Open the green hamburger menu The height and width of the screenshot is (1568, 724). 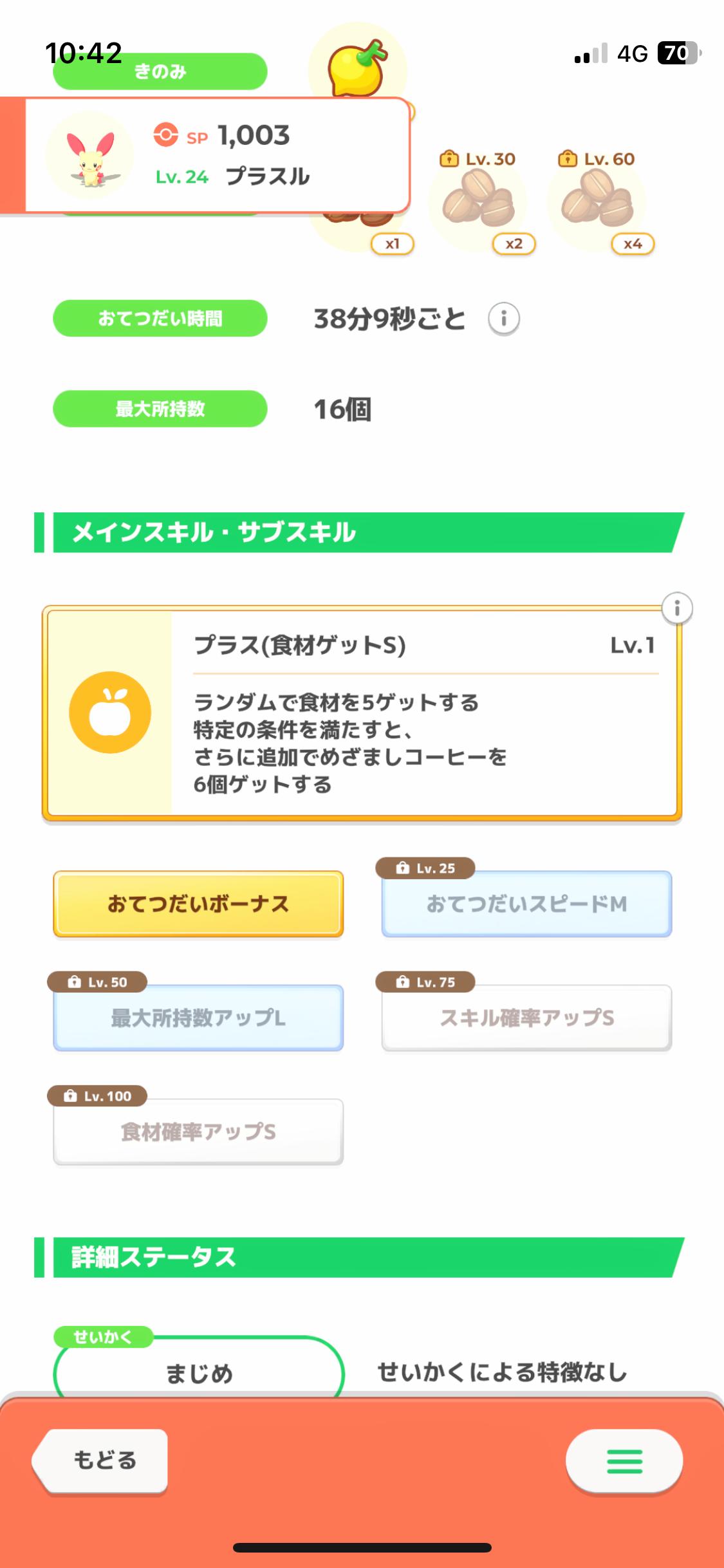(x=624, y=1461)
